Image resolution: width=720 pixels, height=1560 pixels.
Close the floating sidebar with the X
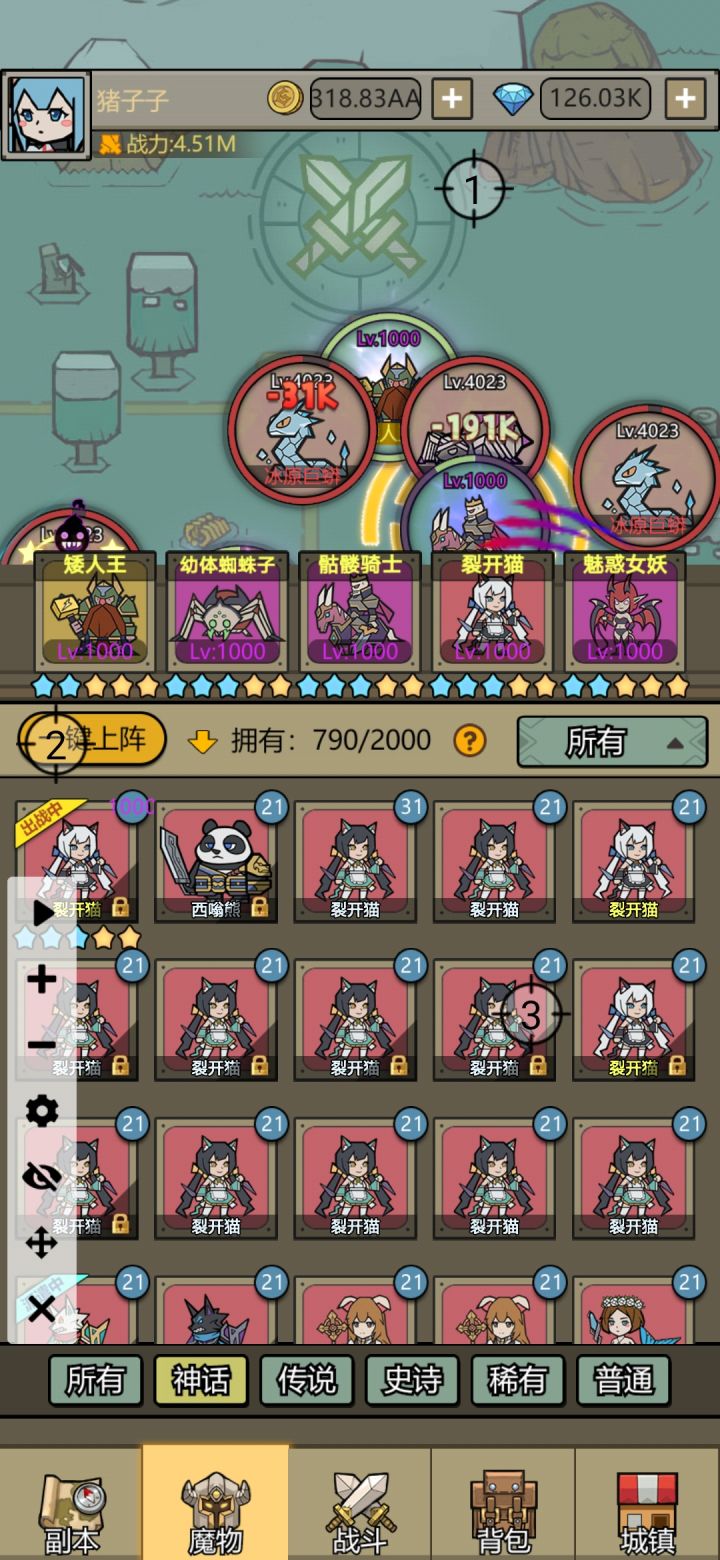pos(40,1310)
